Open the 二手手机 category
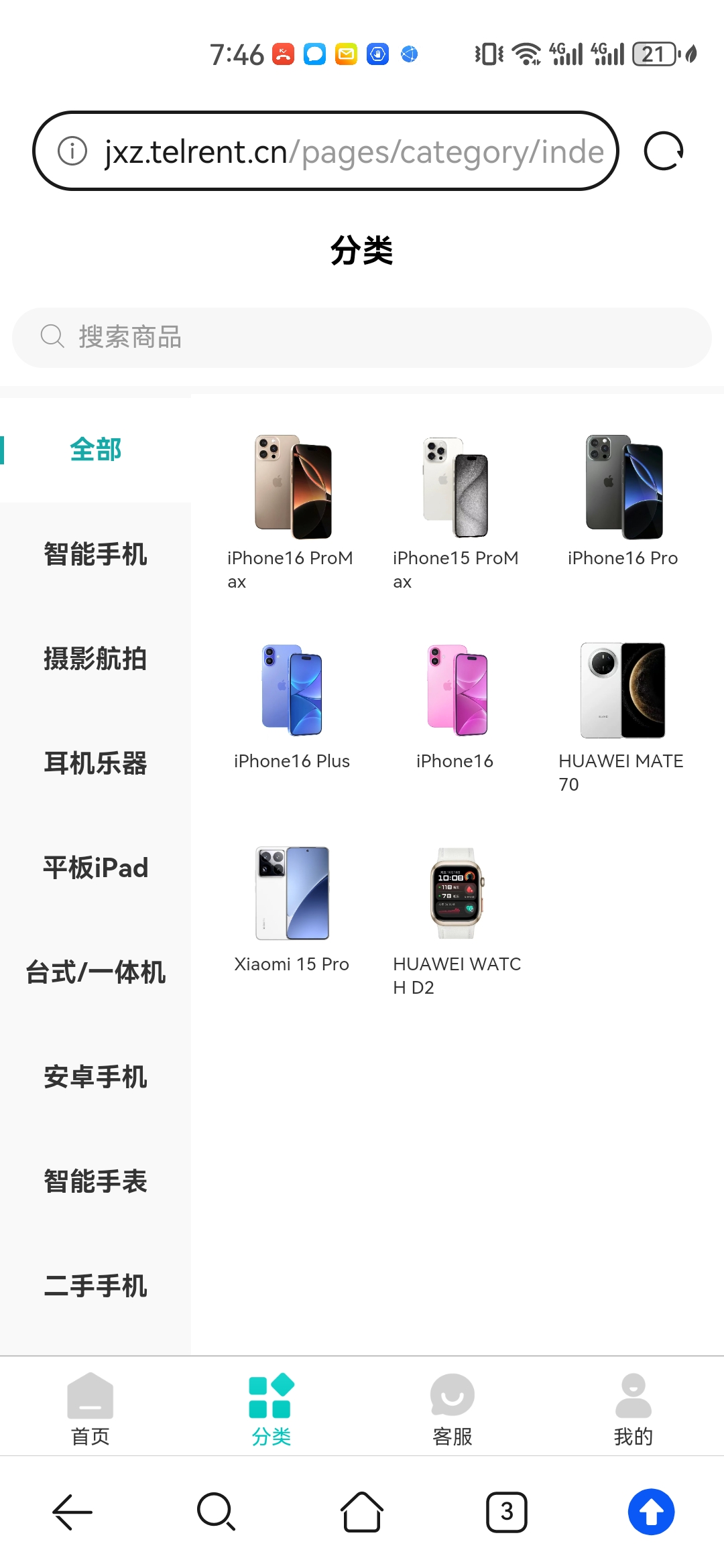Image resolution: width=724 pixels, height=1568 pixels. point(95,1286)
